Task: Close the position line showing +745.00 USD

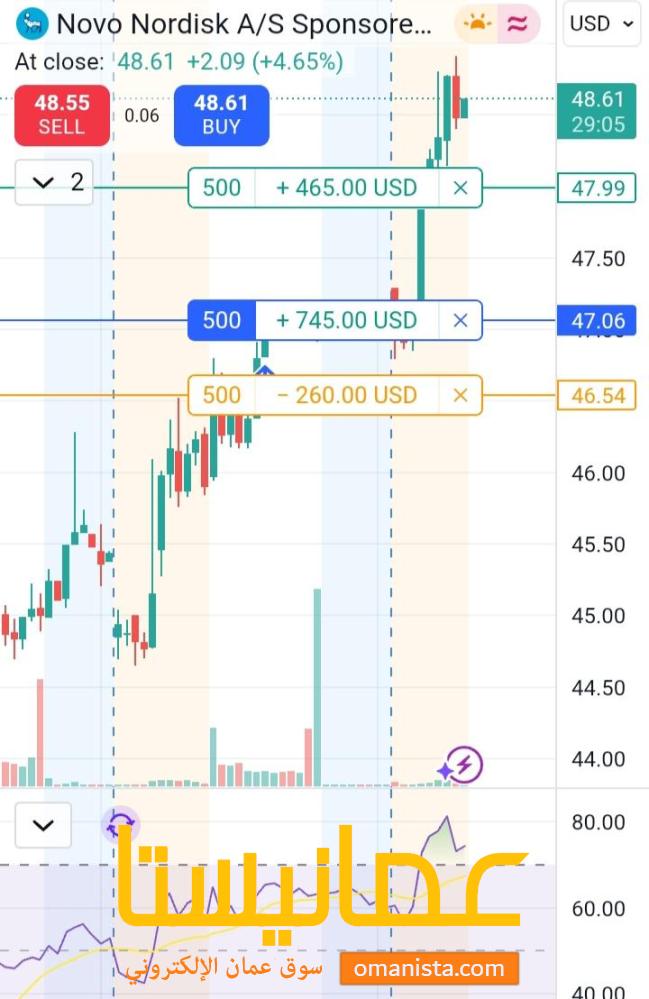Action: [460, 320]
